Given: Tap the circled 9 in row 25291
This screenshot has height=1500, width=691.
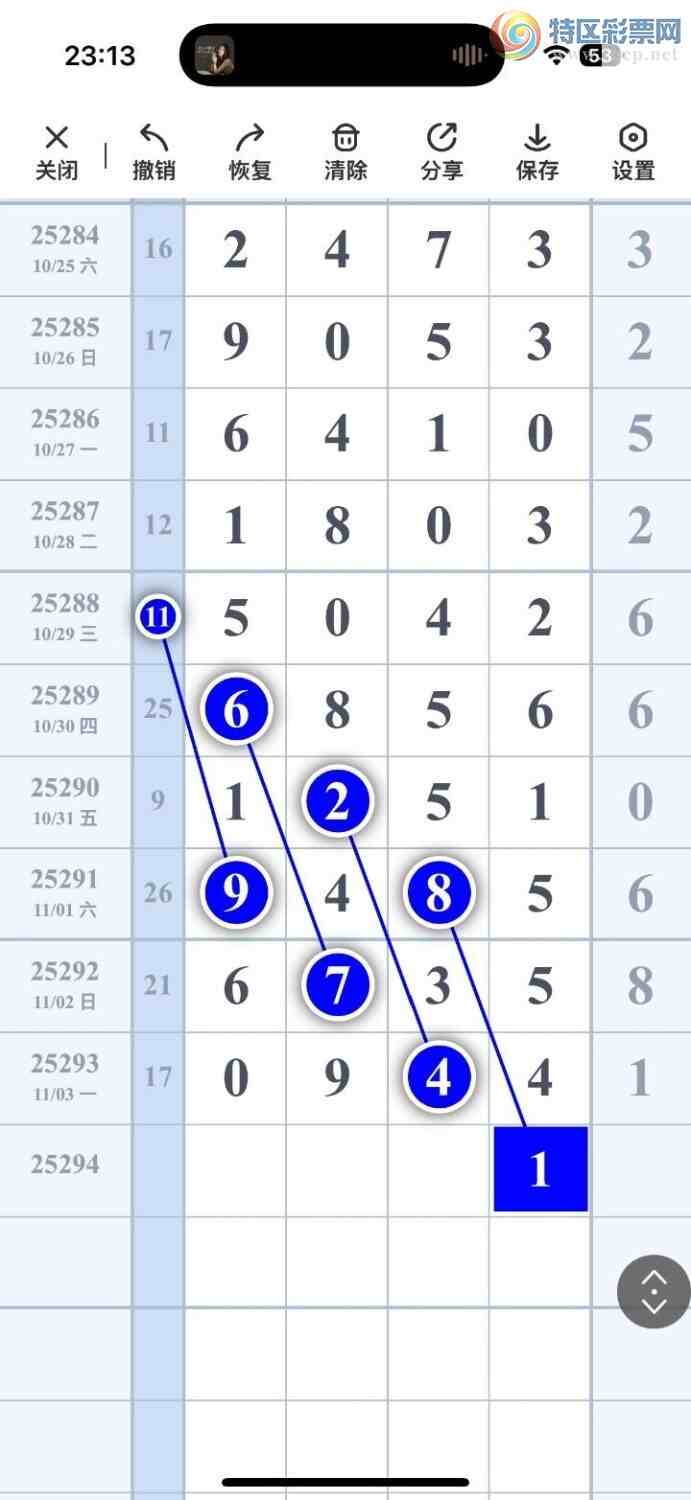Looking at the screenshot, I should point(235,893).
